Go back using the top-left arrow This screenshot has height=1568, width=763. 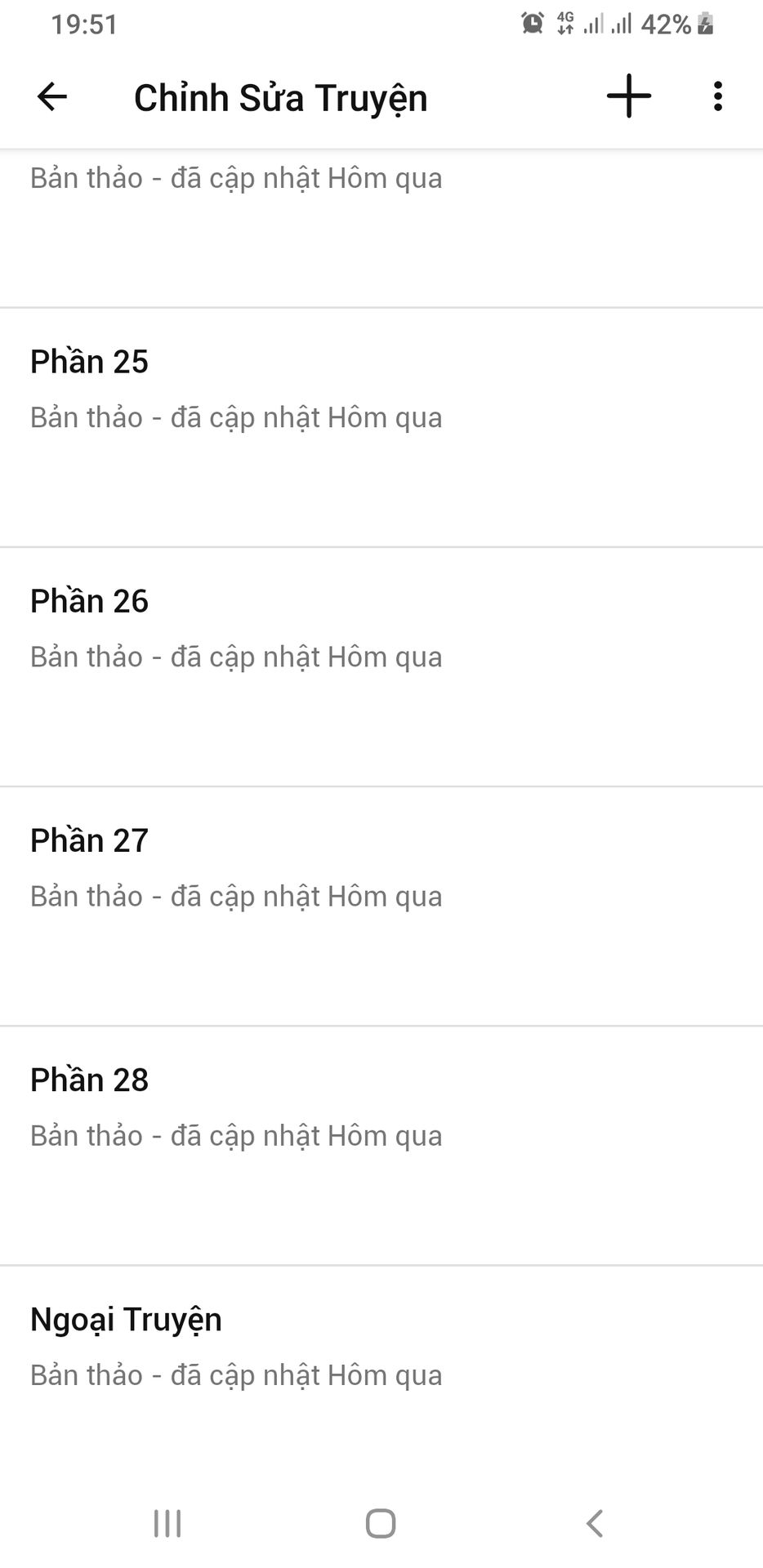pyautogui.click(x=52, y=96)
